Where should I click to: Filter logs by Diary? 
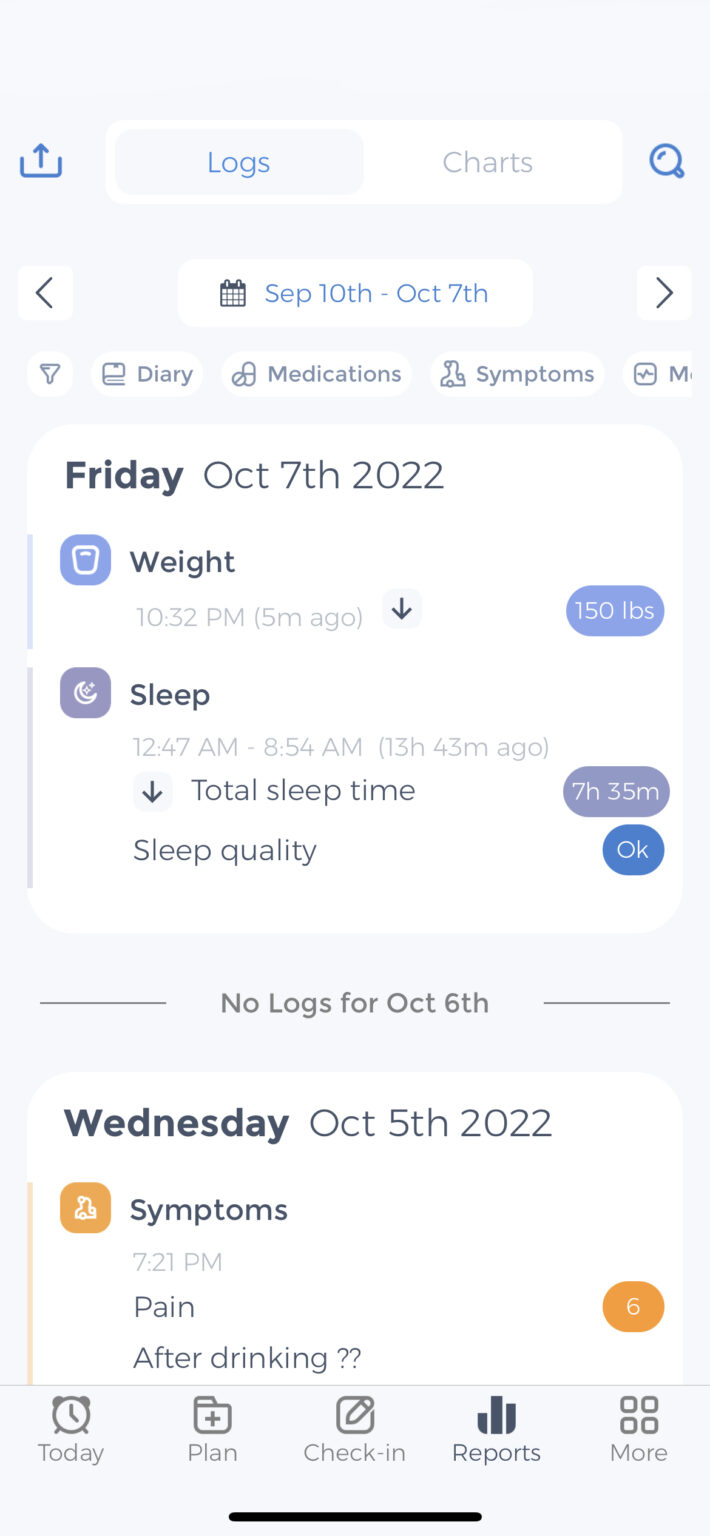[x=147, y=374]
